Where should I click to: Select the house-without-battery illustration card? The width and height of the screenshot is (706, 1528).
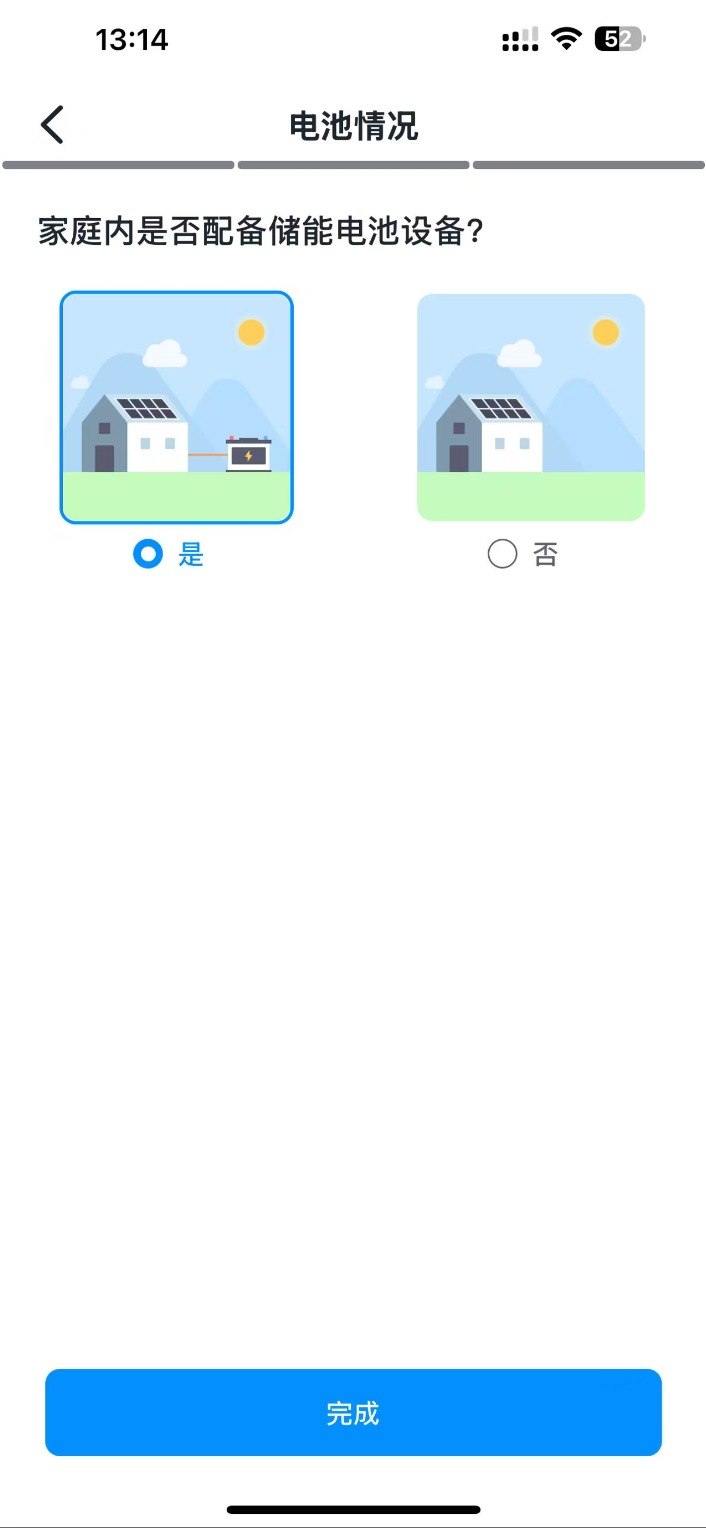pyautogui.click(x=530, y=407)
